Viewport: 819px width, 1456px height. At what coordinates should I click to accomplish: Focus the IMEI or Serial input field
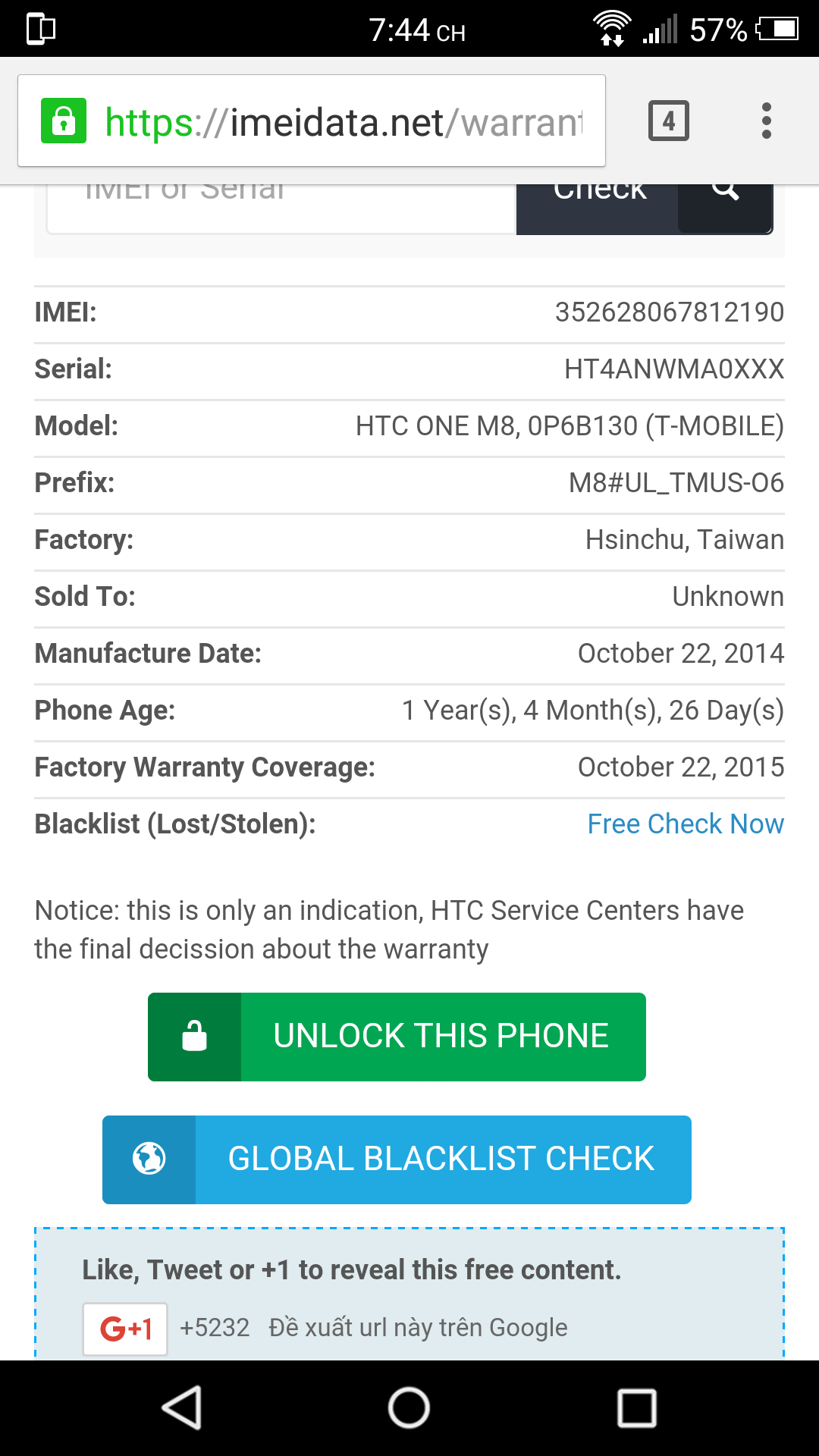coord(281,208)
